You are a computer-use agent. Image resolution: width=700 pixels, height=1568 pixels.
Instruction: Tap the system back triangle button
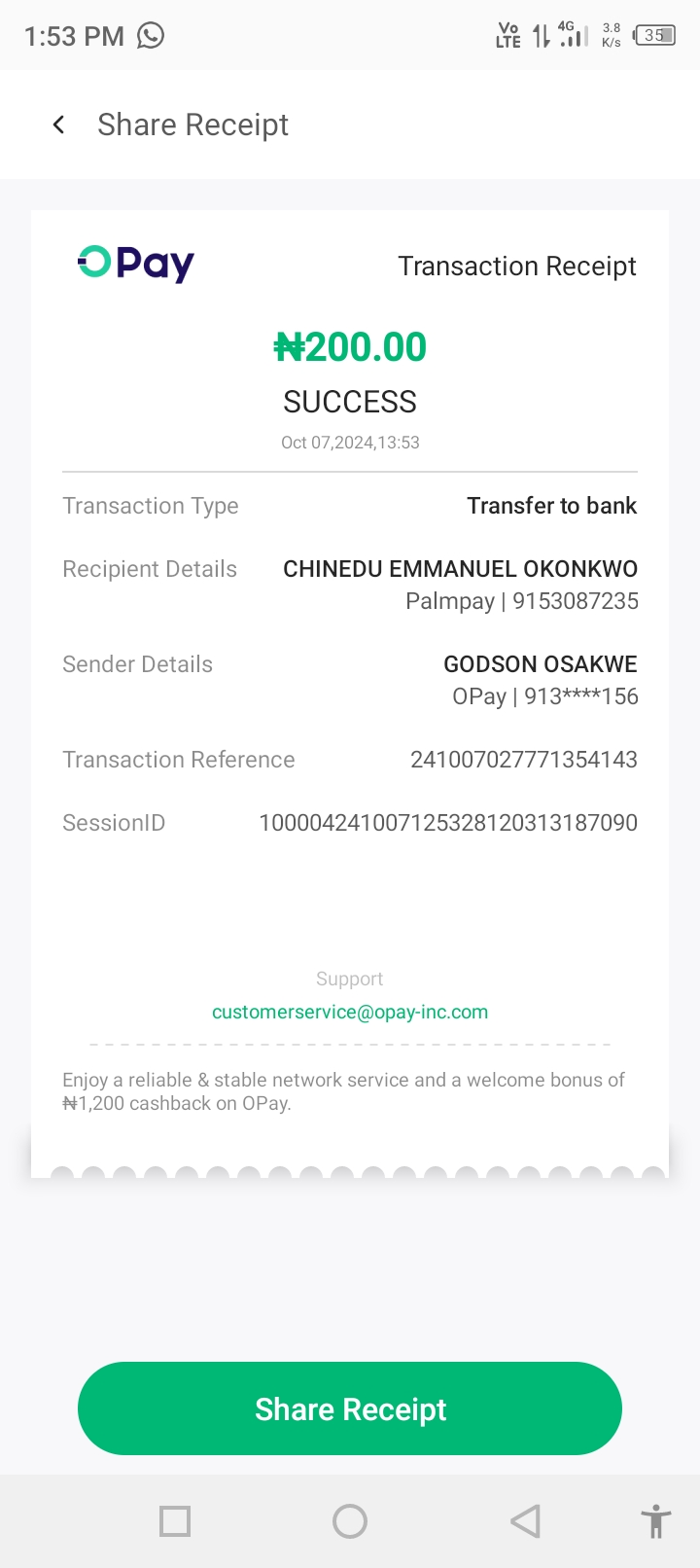(525, 1520)
